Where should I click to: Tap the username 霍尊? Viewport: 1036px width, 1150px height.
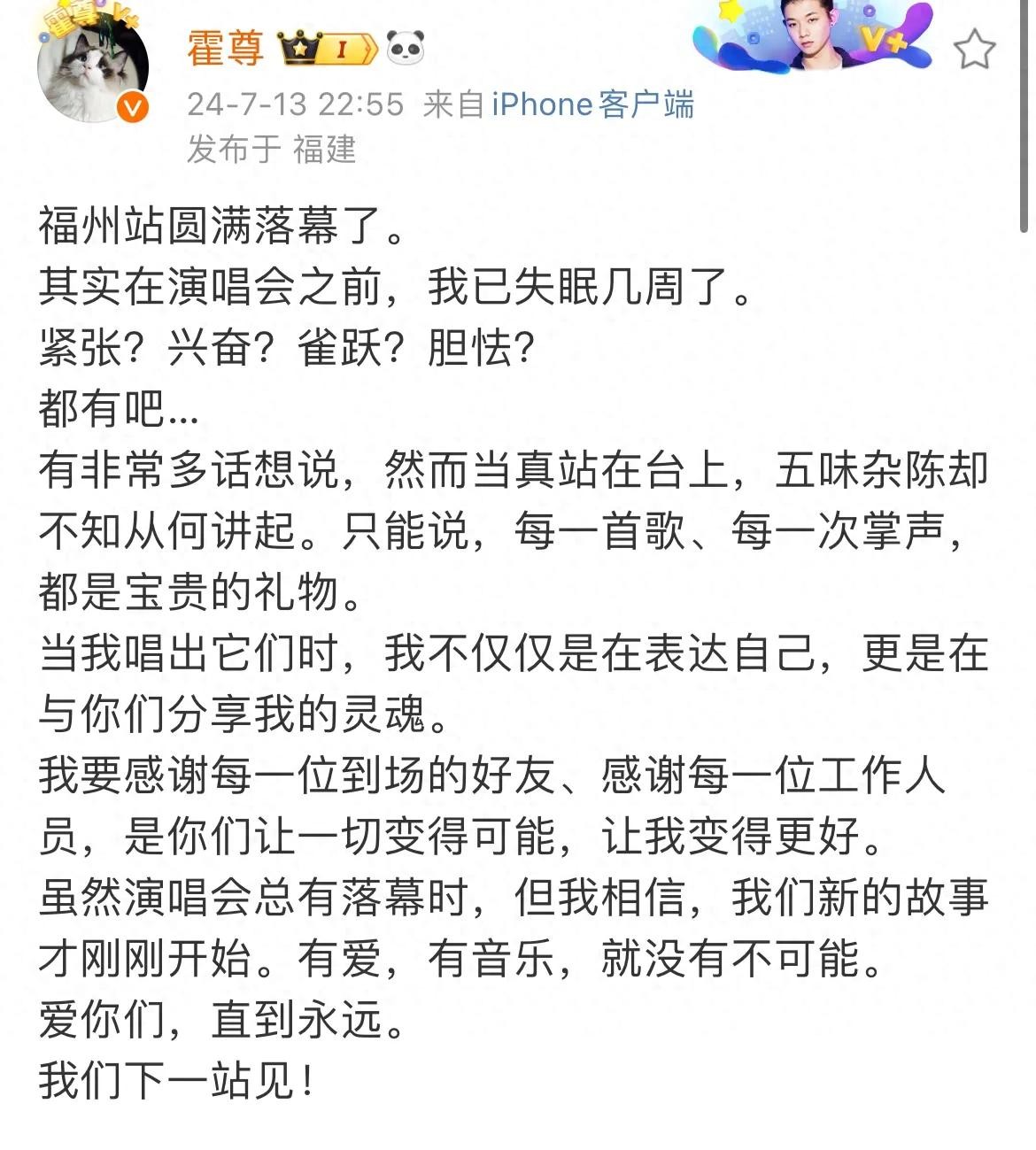225,47
